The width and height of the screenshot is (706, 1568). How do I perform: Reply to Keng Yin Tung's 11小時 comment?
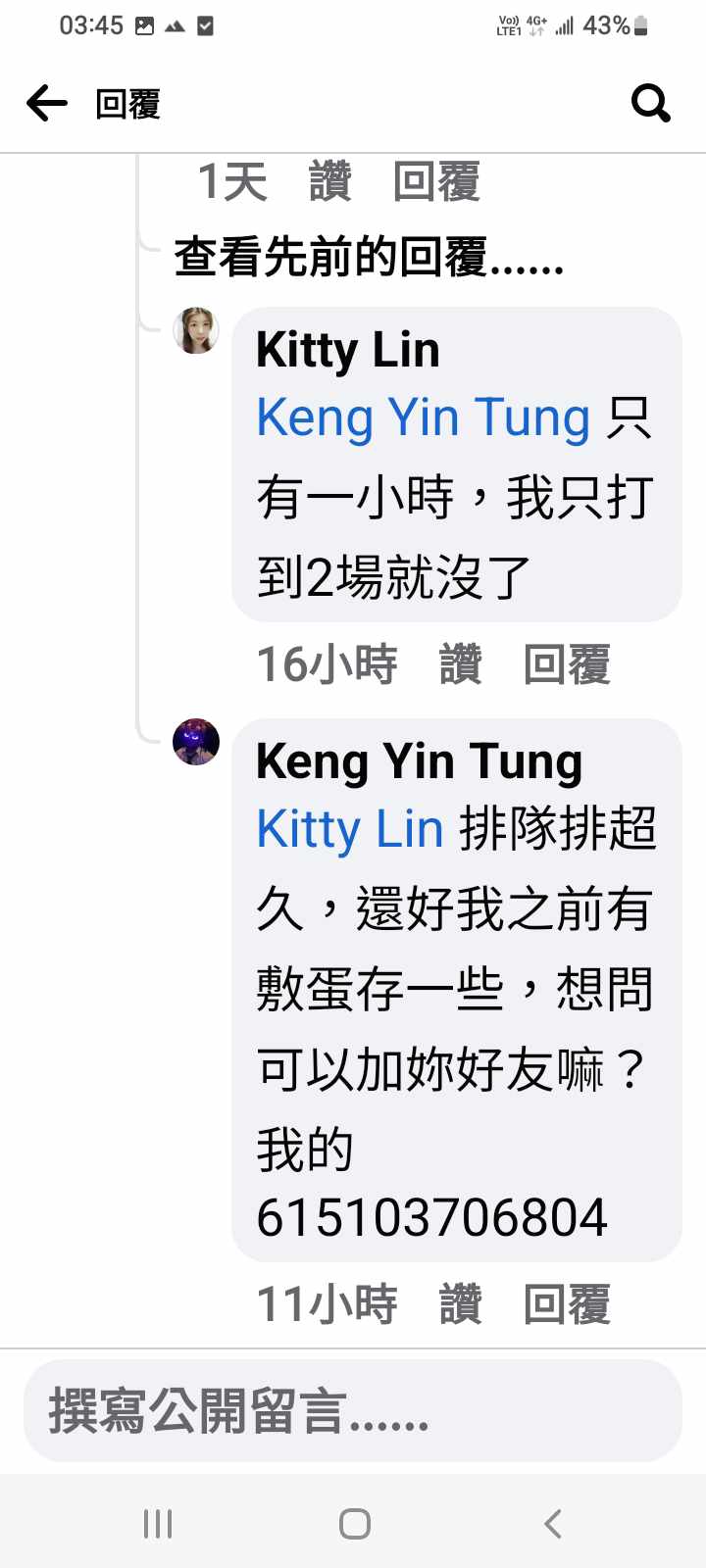click(x=567, y=1304)
